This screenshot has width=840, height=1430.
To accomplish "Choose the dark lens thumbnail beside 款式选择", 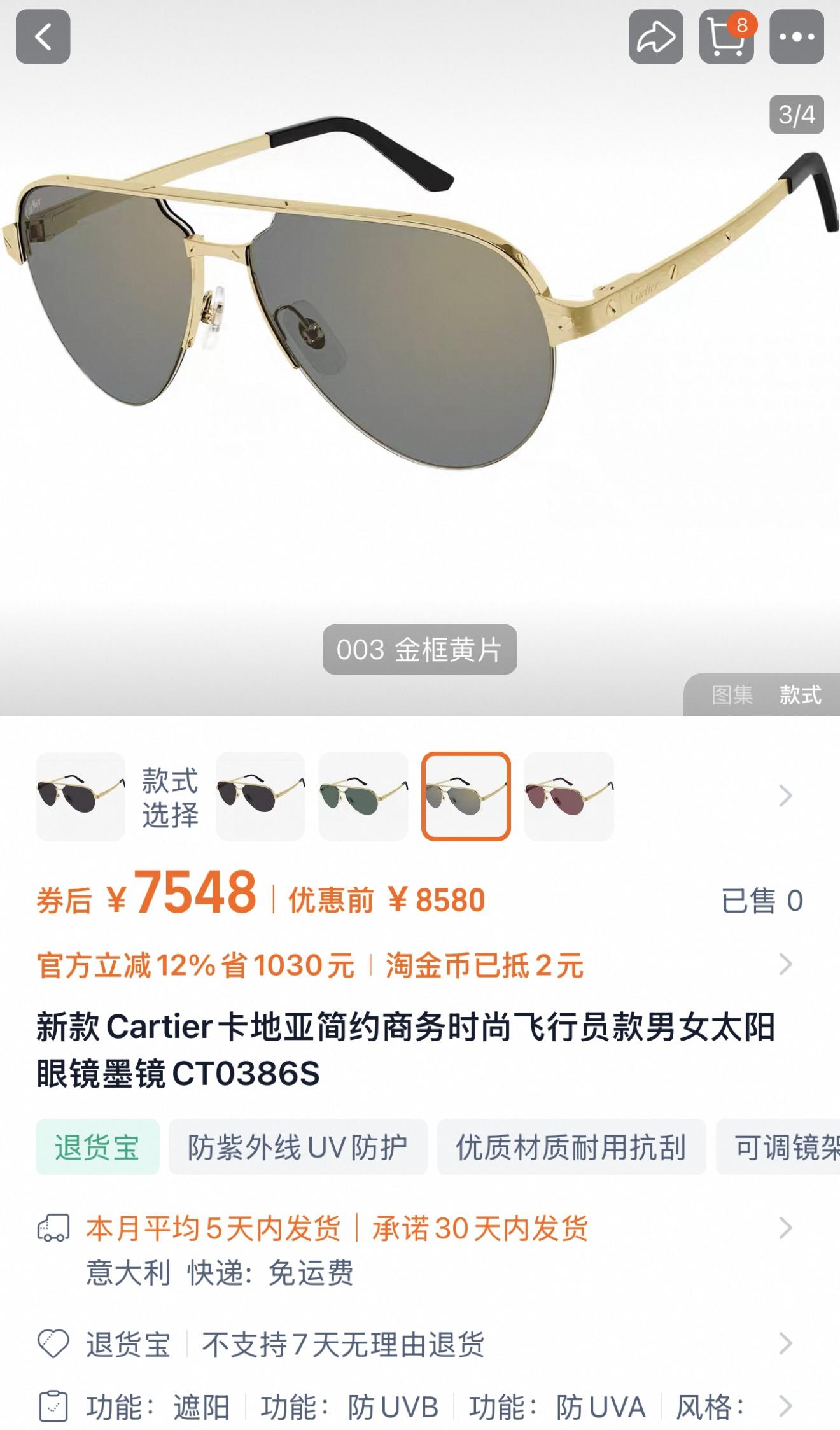I will [x=260, y=796].
